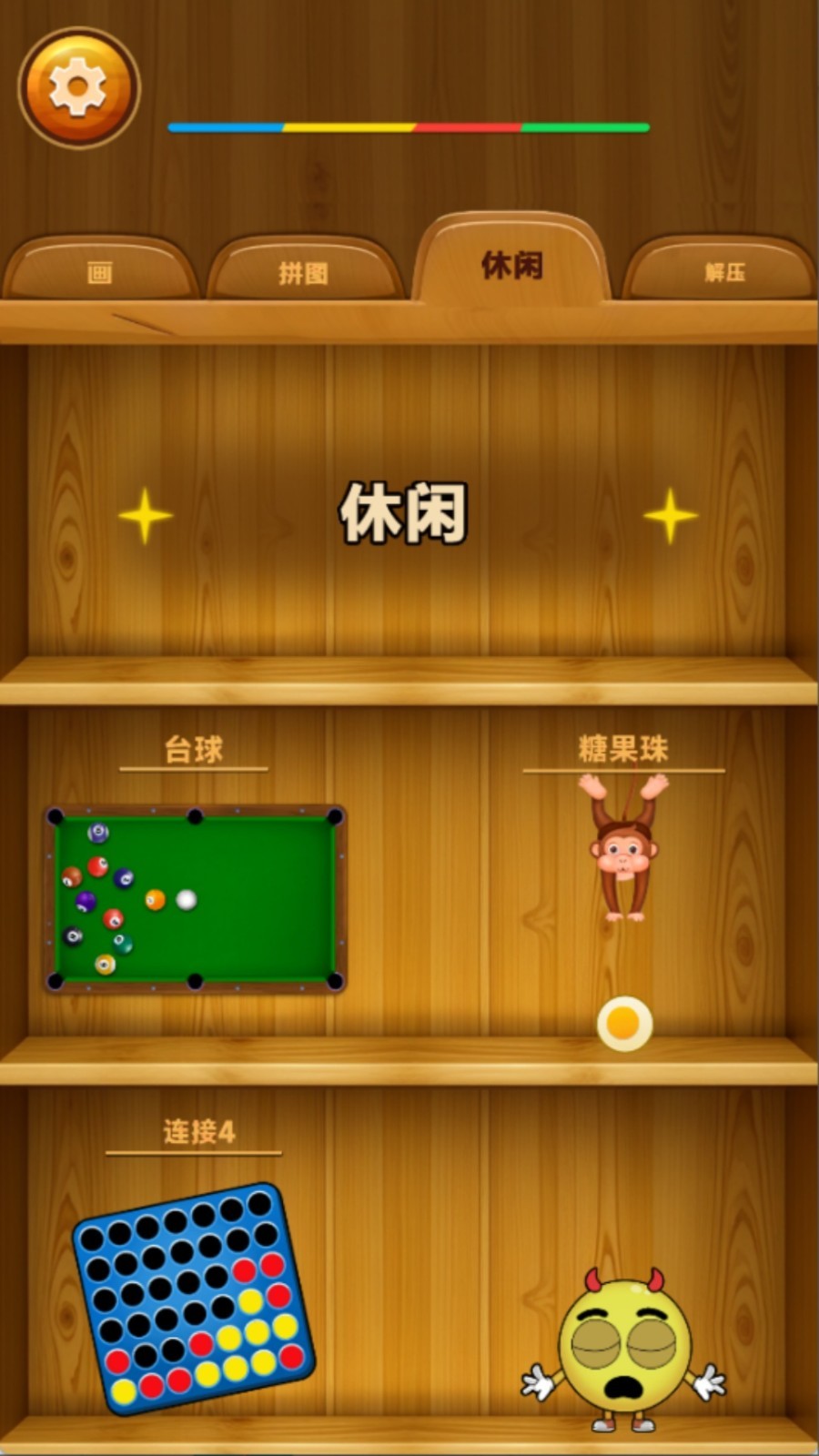Open the 台球 billiards game
Screen dimensions: 819x1456
coord(195,897)
